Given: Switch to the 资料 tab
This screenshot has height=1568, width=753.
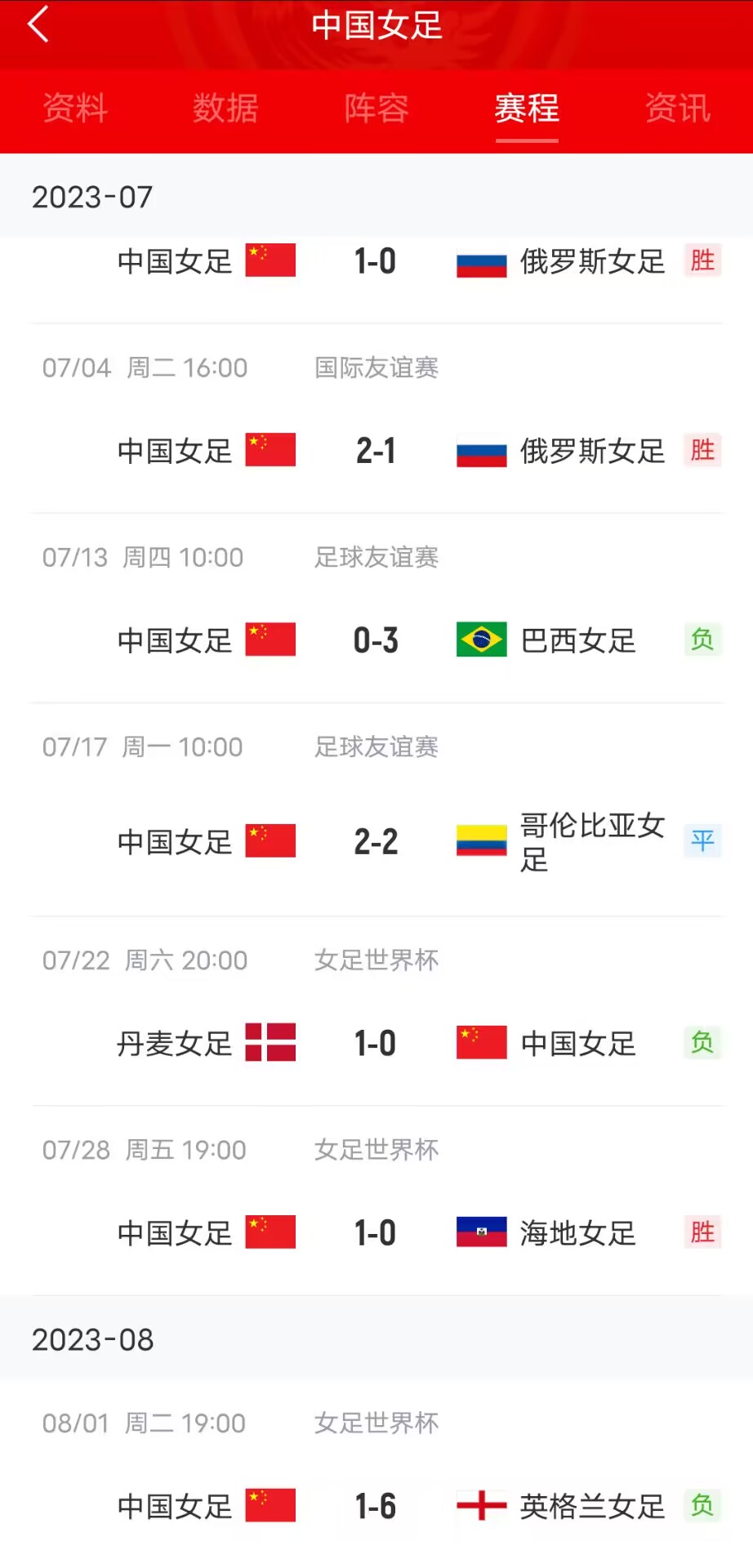Looking at the screenshot, I should (x=75, y=109).
